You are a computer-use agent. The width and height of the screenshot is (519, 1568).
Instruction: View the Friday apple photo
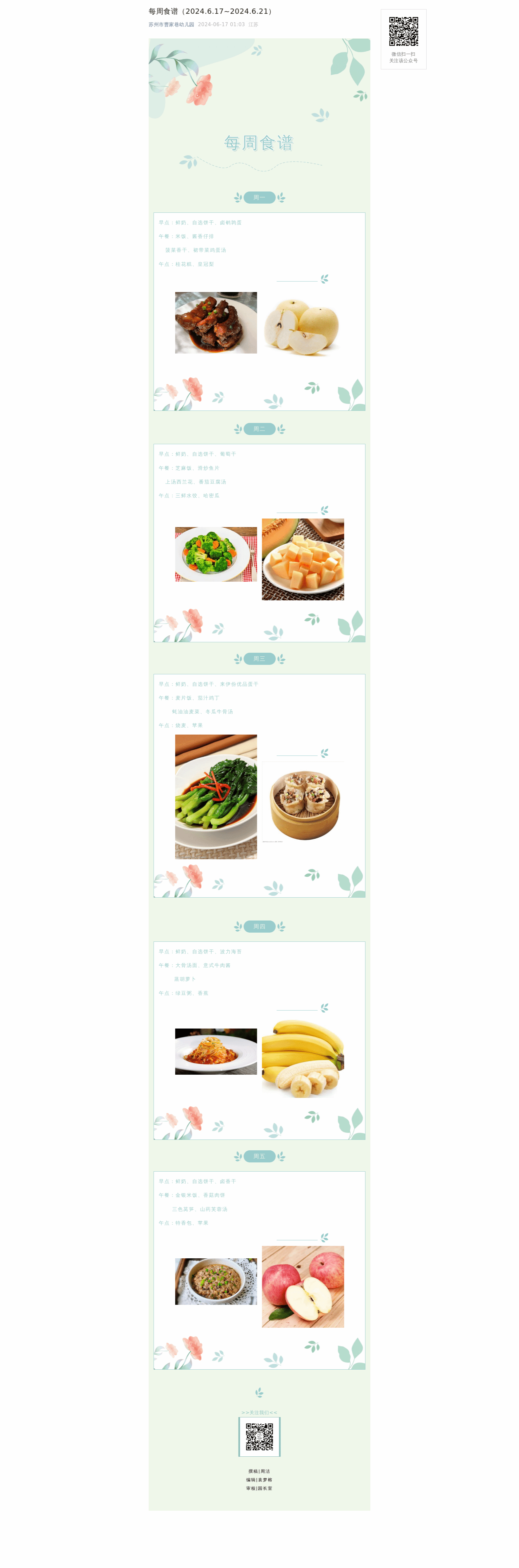click(x=303, y=1286)
